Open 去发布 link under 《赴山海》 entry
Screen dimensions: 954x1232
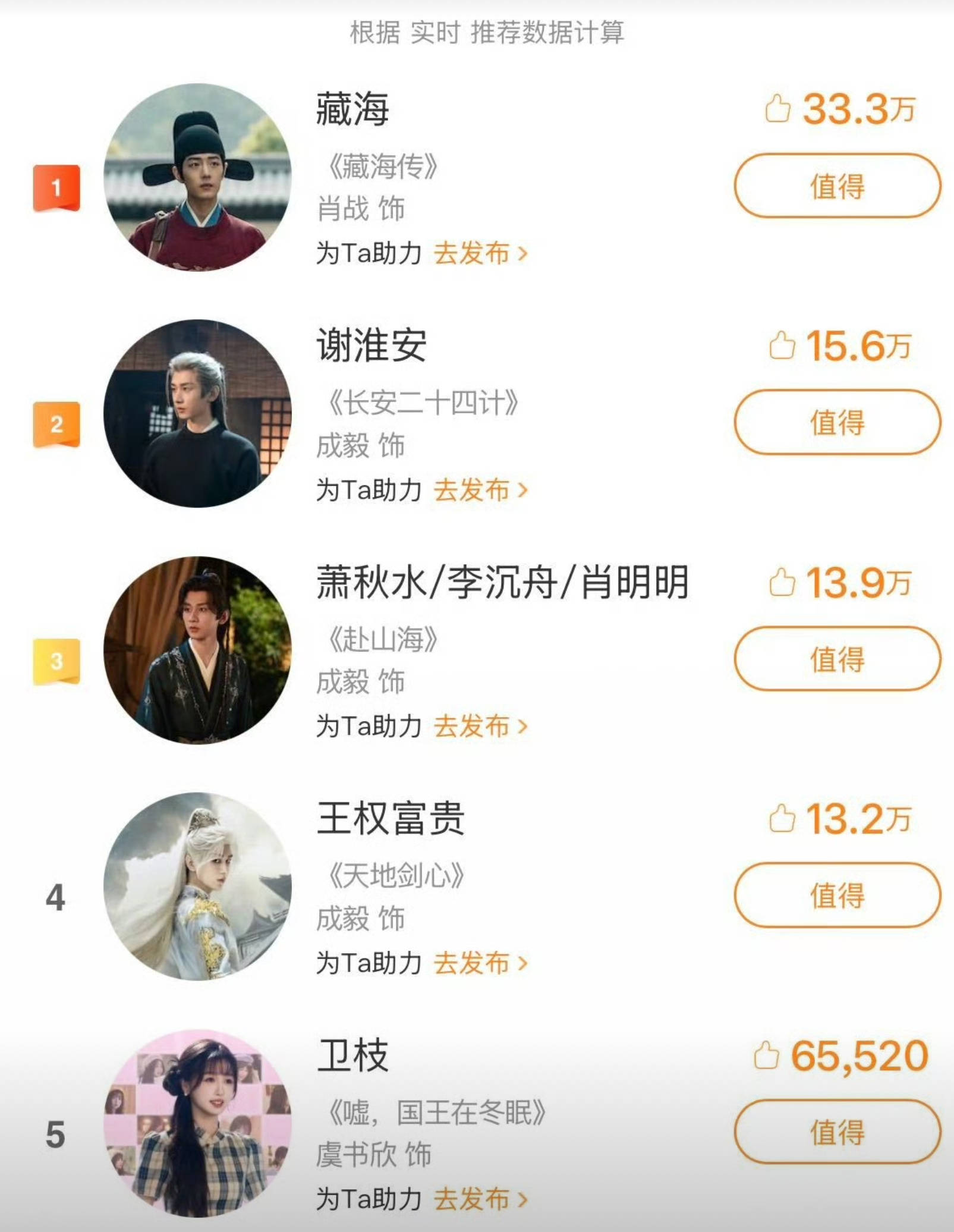(480, 726)
